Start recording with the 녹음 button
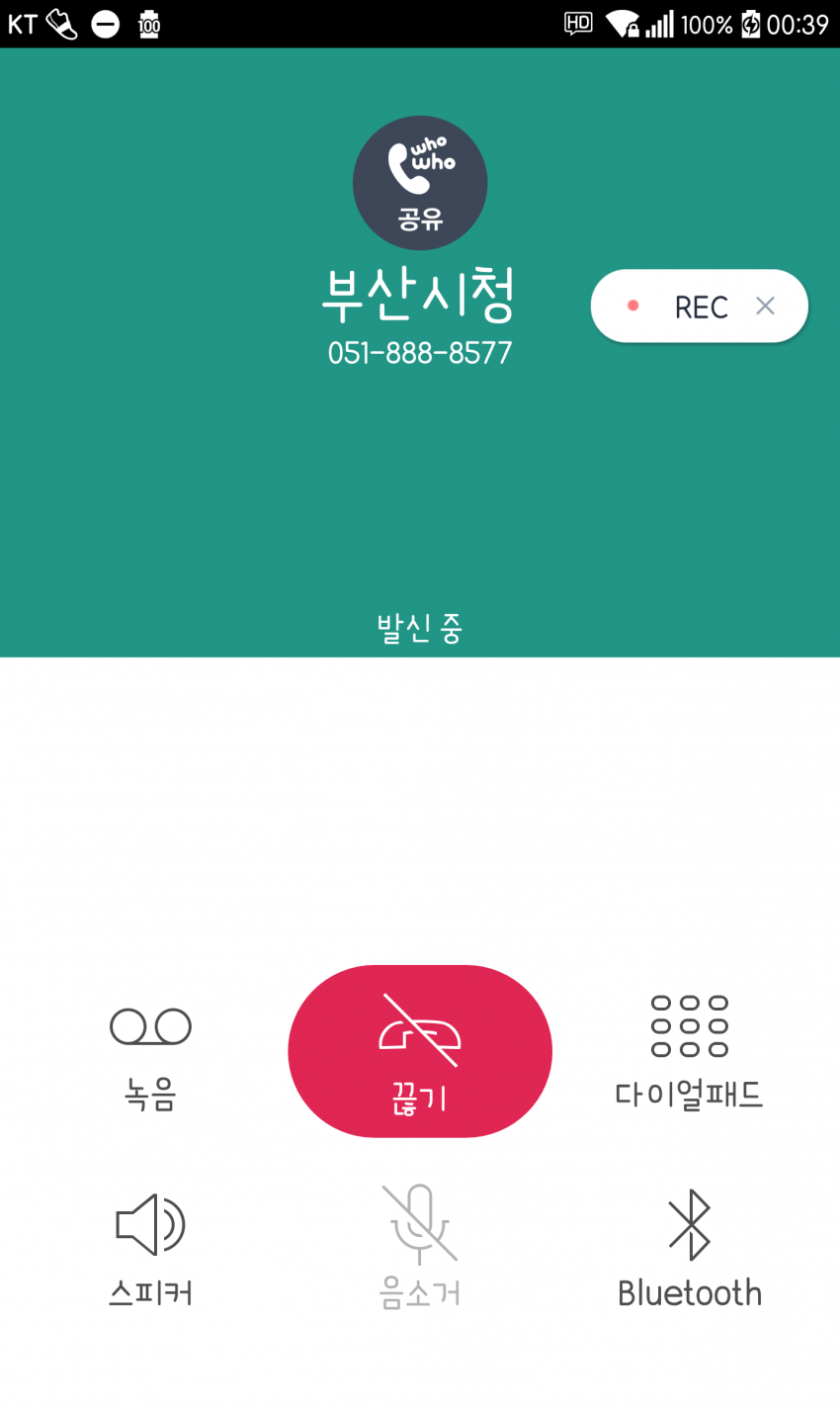The height and width of the screenshot is (1411, 840). [x=150, y=1053]
